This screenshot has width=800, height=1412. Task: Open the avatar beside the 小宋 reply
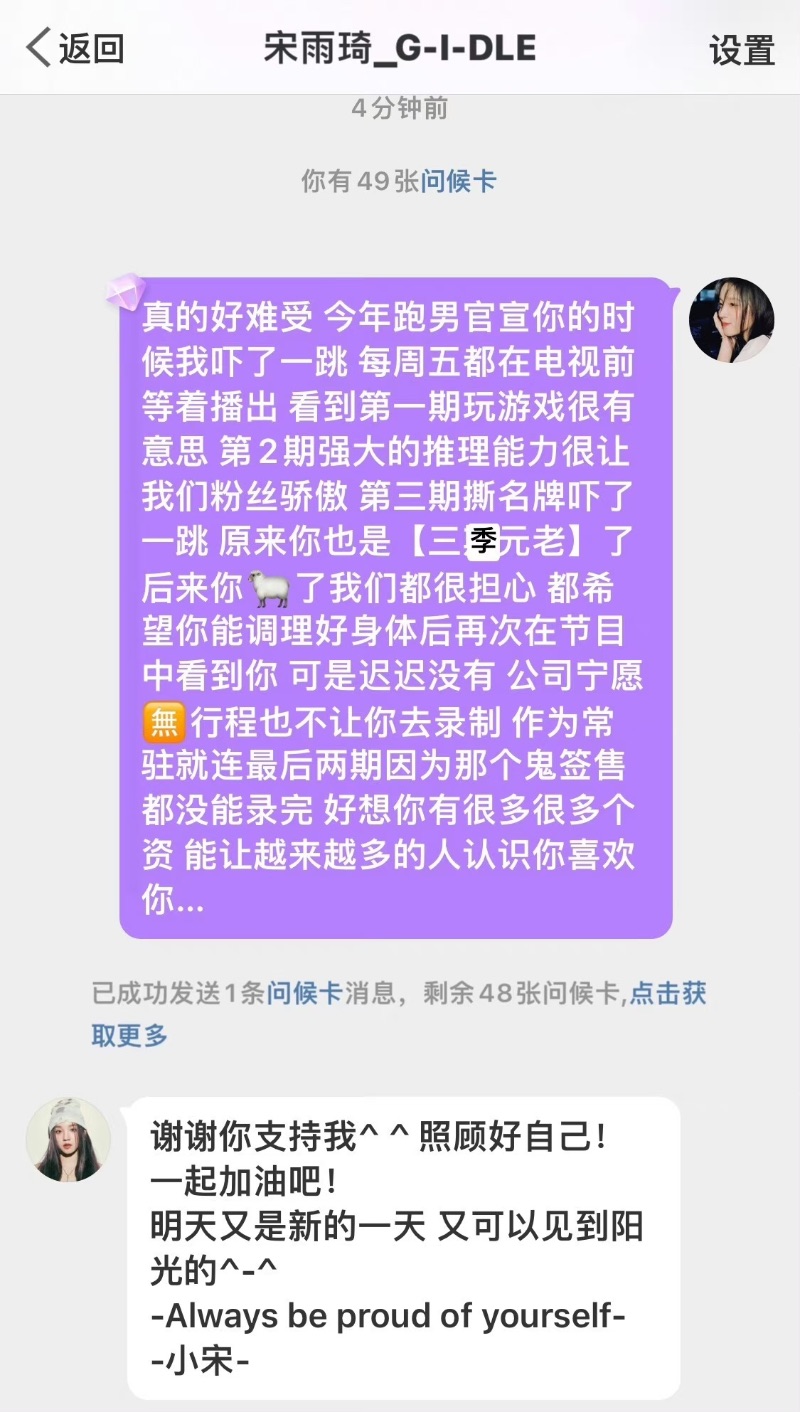point(68,1139)
